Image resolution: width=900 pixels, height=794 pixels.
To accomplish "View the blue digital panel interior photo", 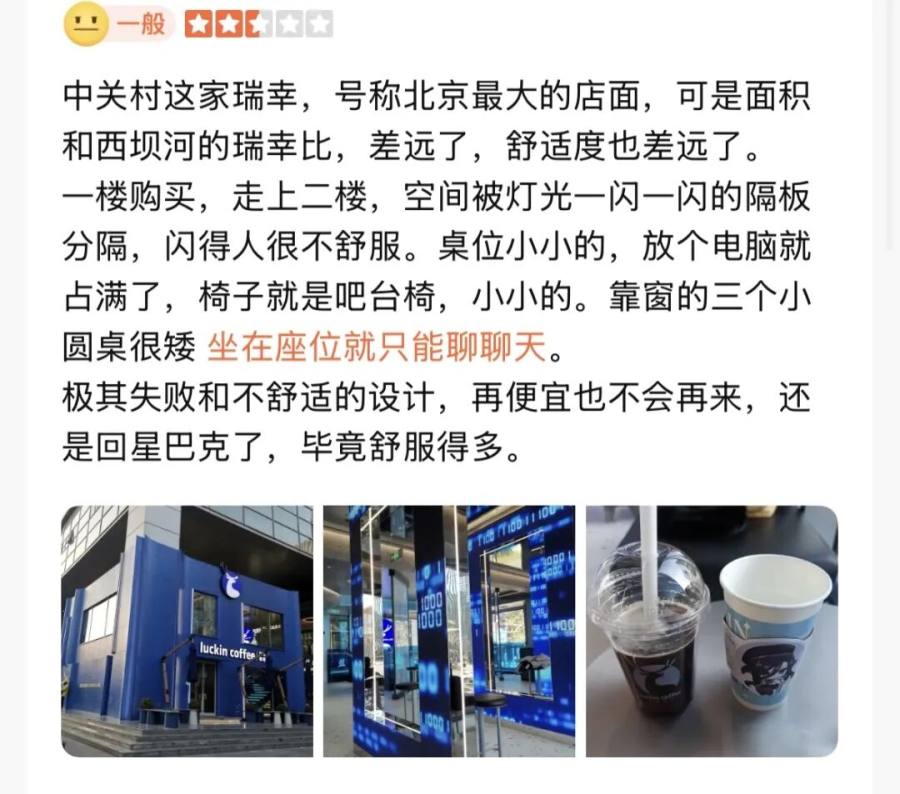I will 449,631.
